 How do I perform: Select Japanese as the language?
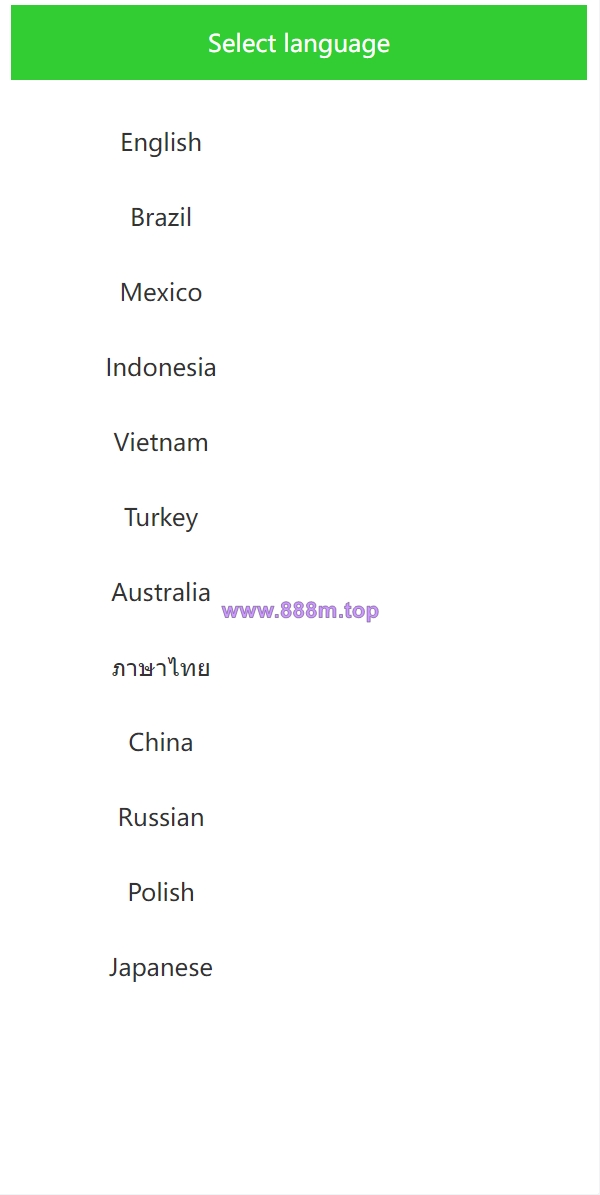point(161,968)
